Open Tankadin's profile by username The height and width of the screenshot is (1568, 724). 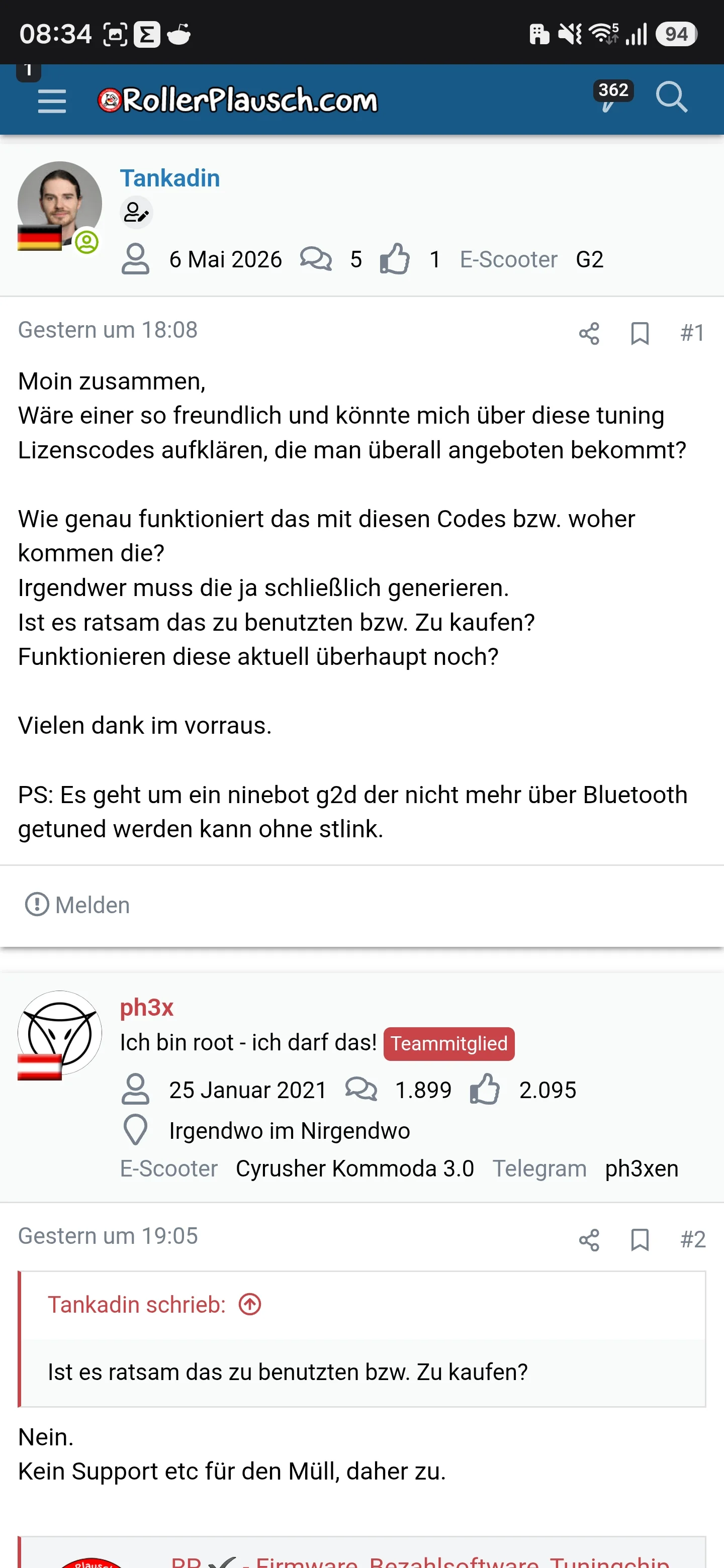170,178
